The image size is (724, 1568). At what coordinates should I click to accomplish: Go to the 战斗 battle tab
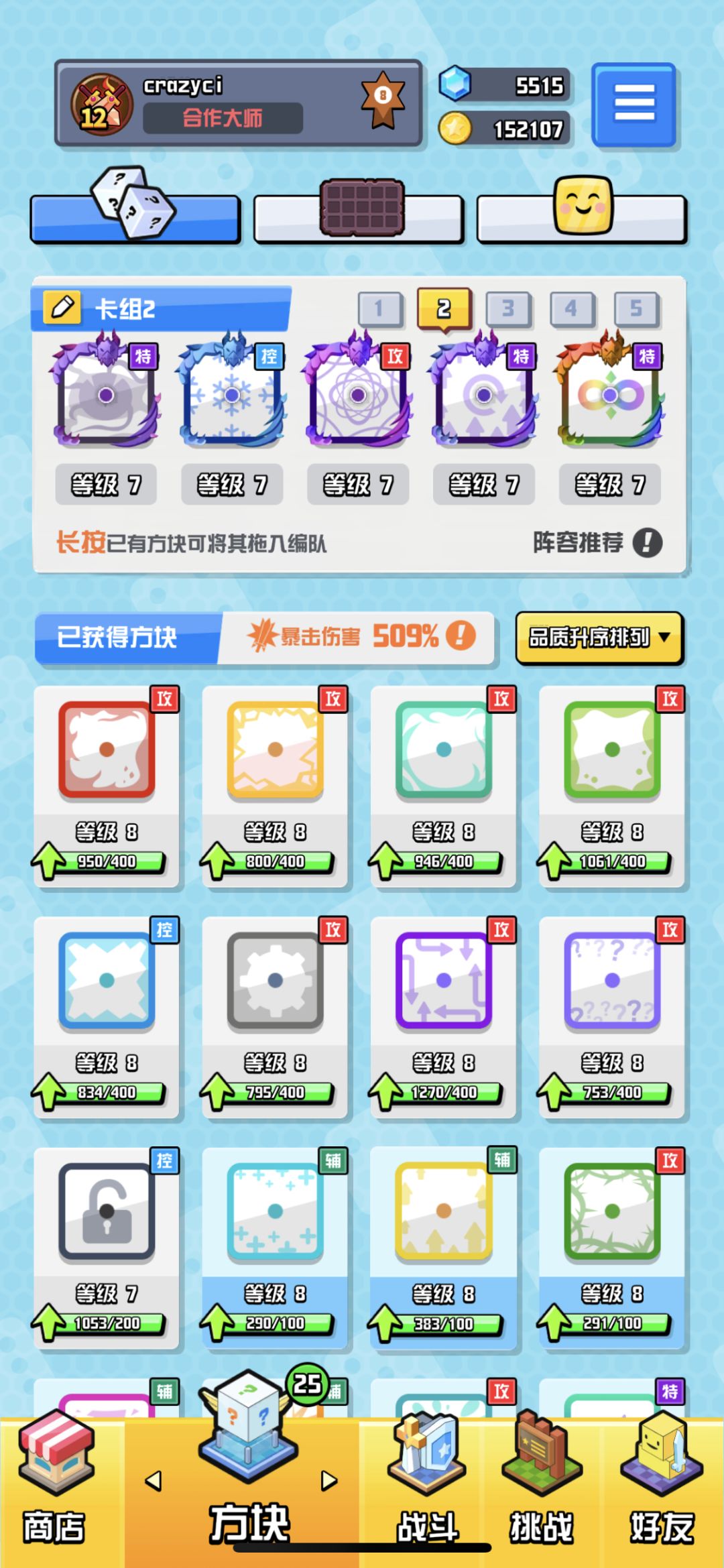tap(427, 1492)
